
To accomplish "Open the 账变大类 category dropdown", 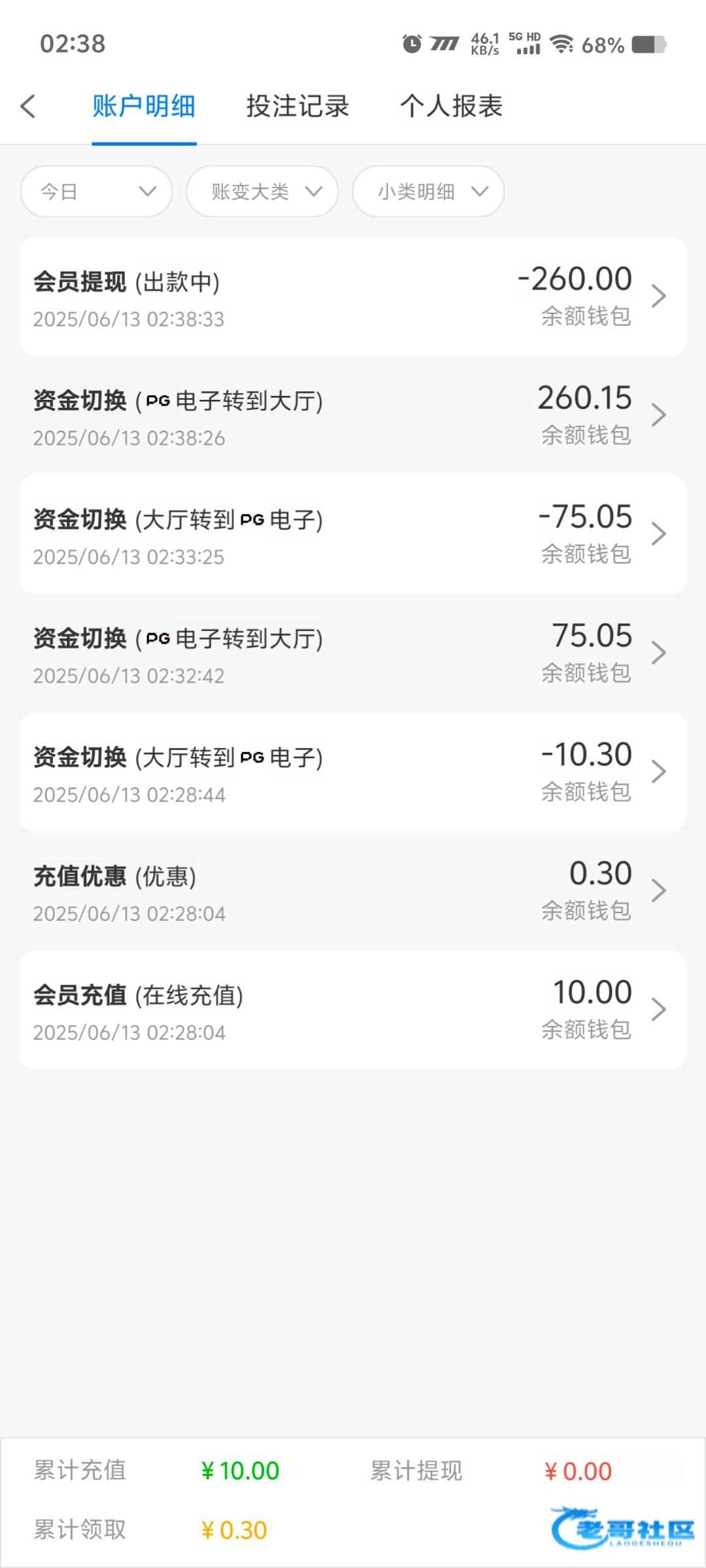I will pyautogui.click(x=262, y=191).
